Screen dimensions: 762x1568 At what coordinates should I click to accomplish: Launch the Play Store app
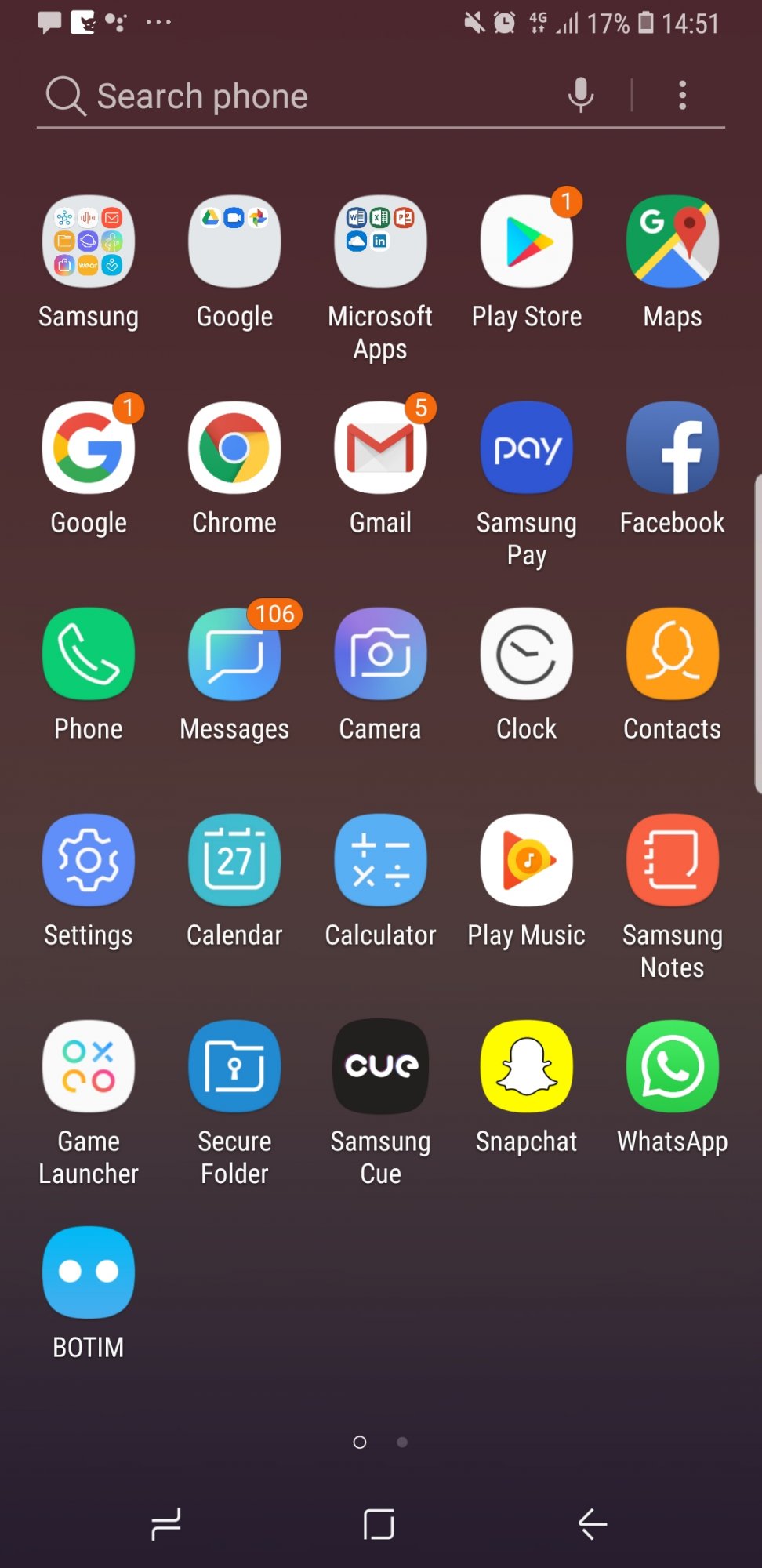pos(527,241)
